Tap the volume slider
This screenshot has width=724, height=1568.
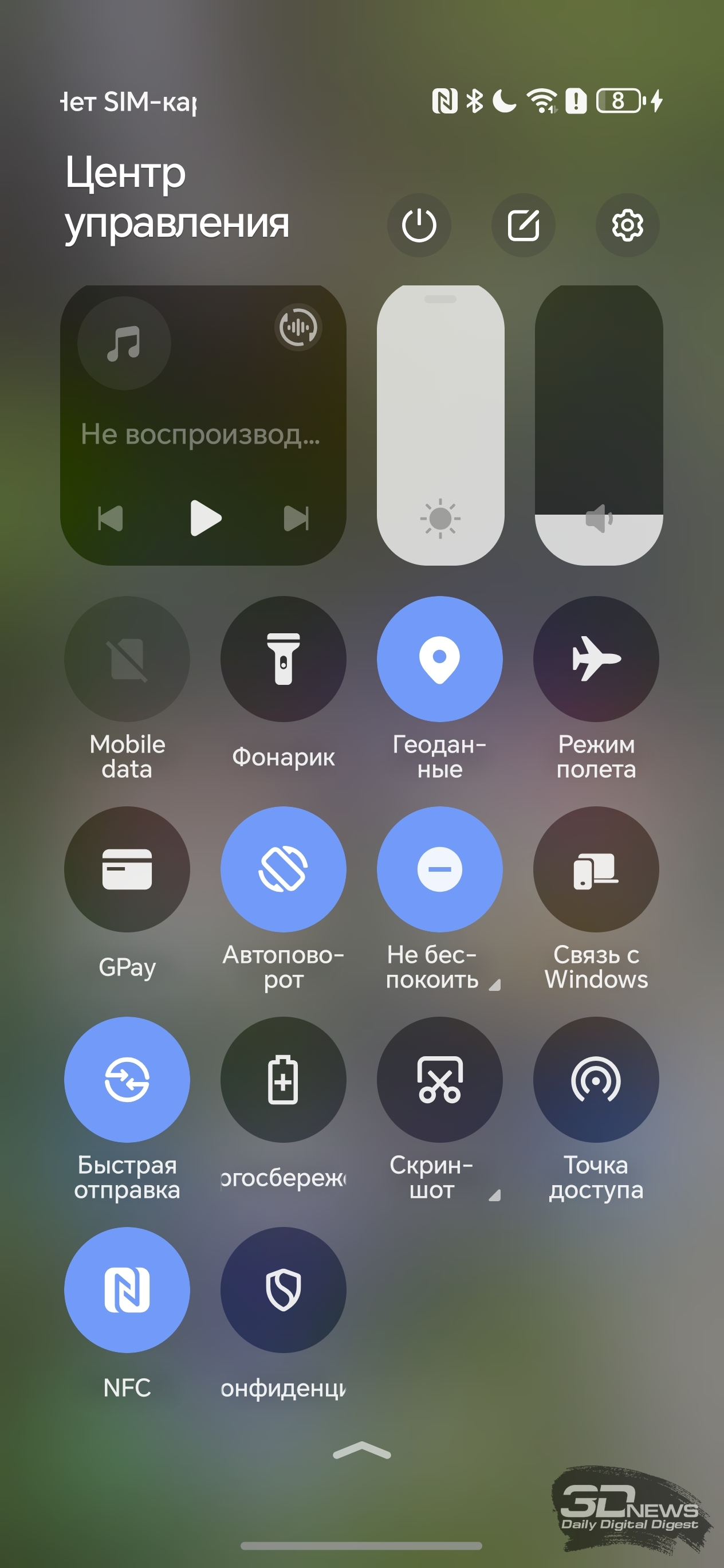pyautogui.click(x=599, y=425)
